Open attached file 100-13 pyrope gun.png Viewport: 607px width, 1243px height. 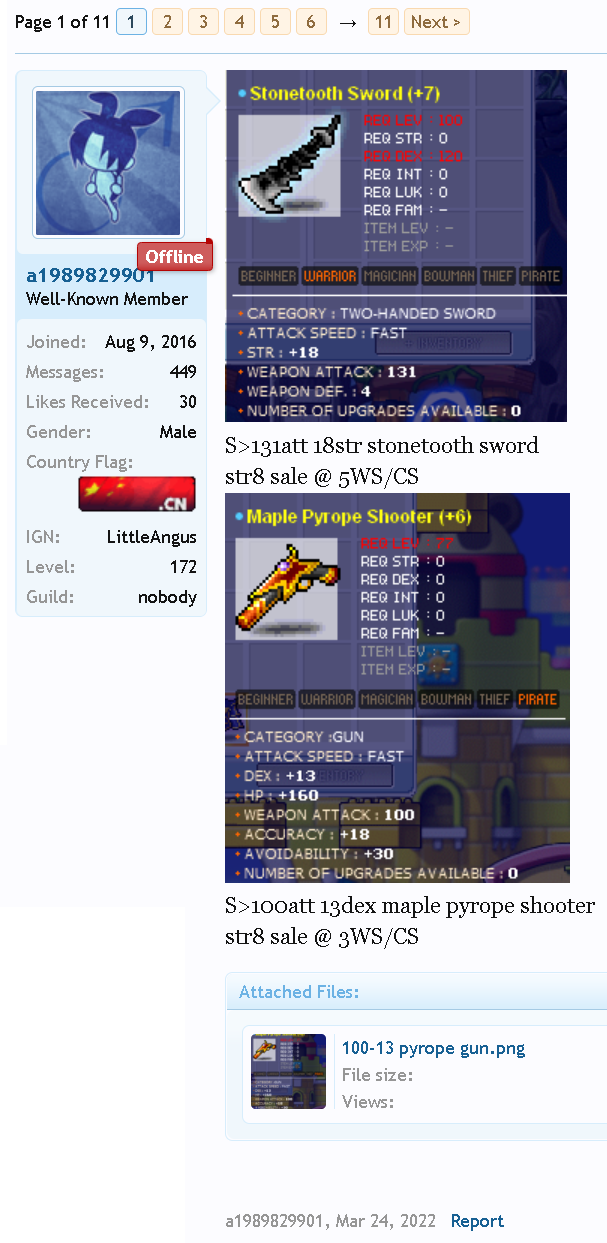433,1048
